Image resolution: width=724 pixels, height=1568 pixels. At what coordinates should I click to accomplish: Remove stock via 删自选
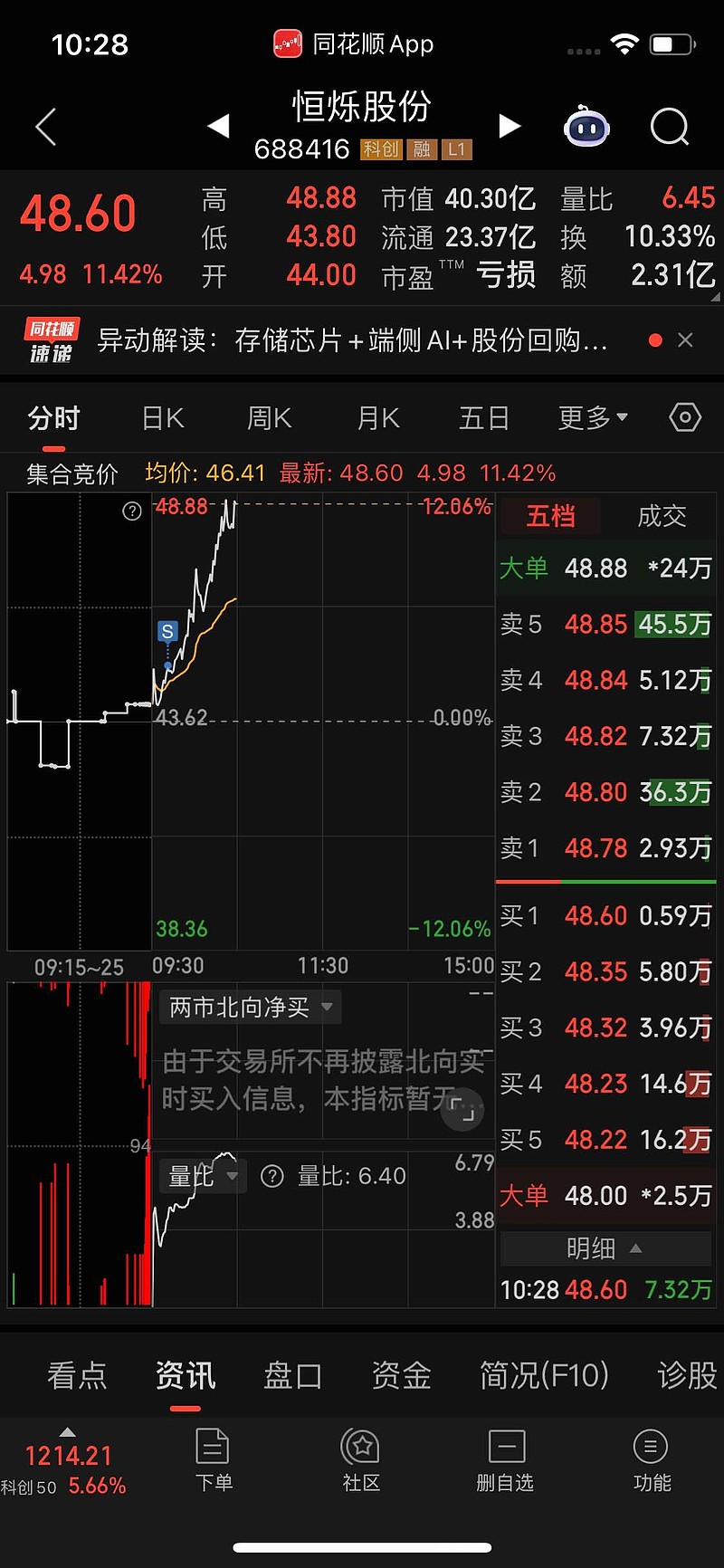point(505,1459)
